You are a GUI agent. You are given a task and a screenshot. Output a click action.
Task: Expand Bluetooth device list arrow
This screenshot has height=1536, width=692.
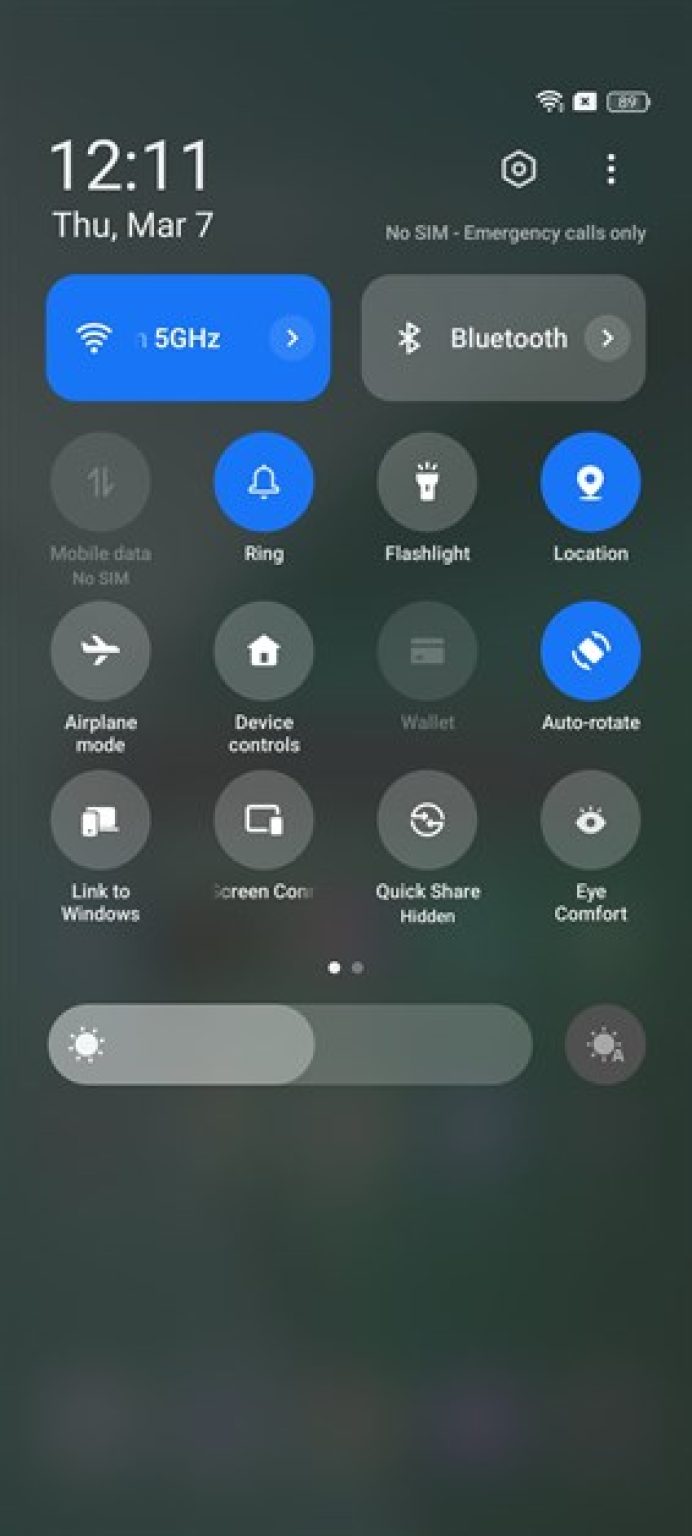point(607,338)
